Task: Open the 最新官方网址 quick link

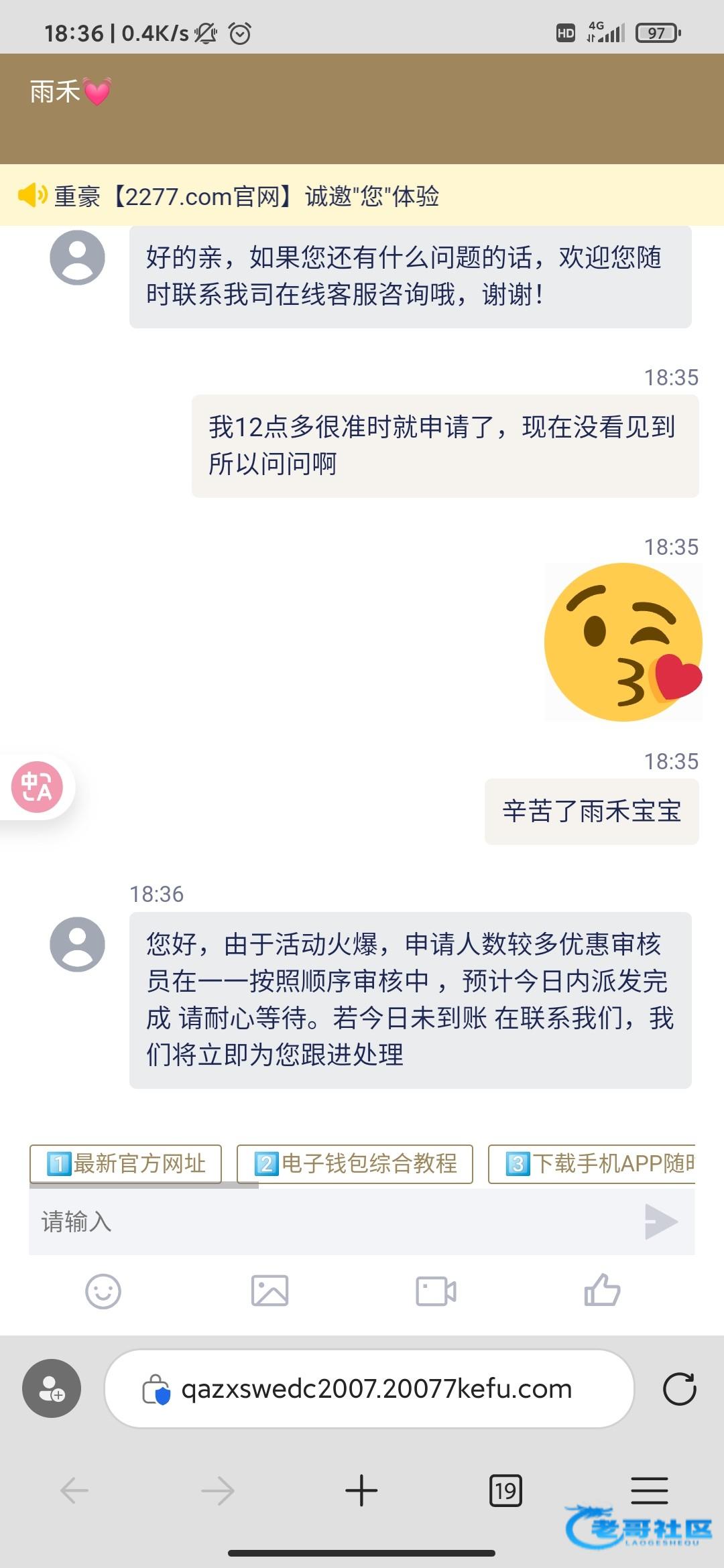Action: point(126,1164)
